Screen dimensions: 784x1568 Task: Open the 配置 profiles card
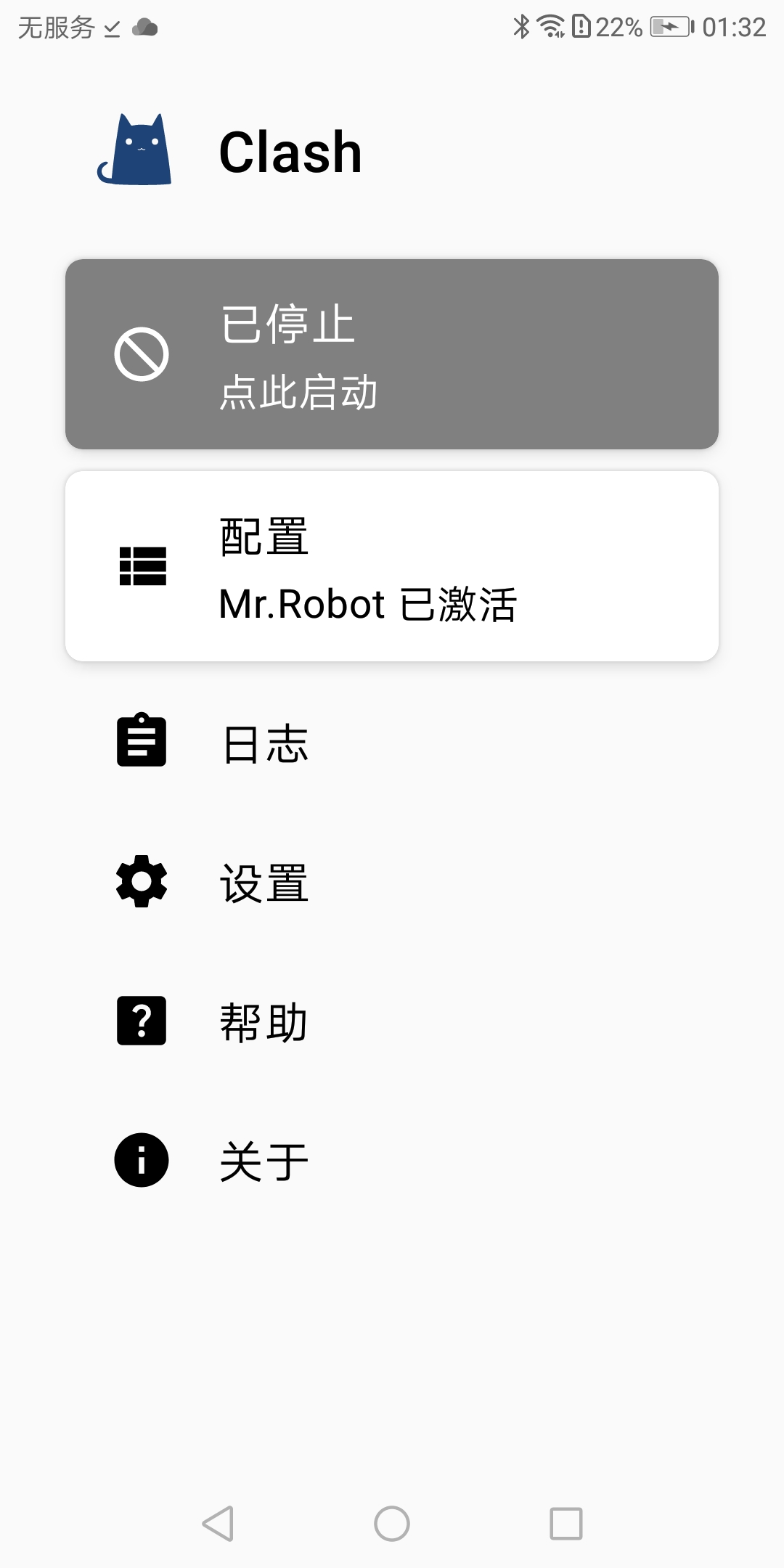pyautogui.click(x=392, y=566)
